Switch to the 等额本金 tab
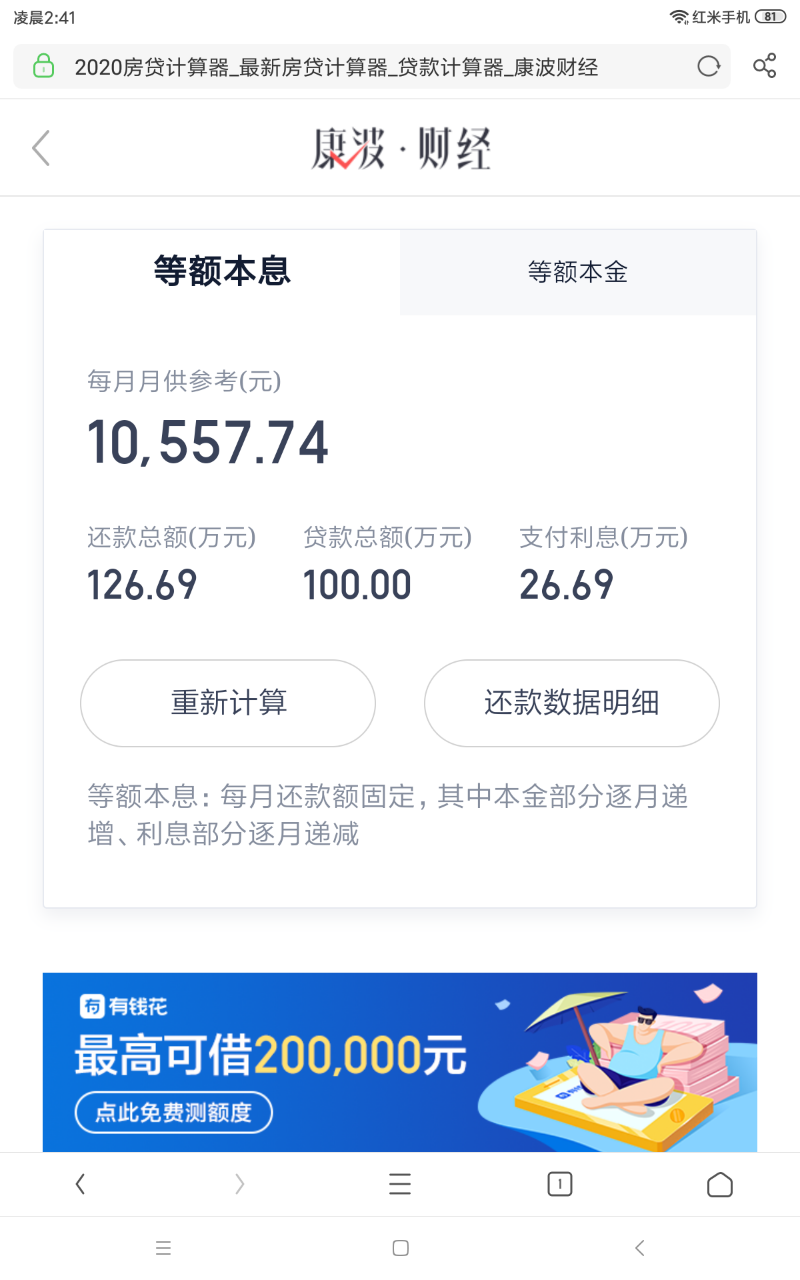The height and width of the screenshot is (1280, 800). [578, 272]
